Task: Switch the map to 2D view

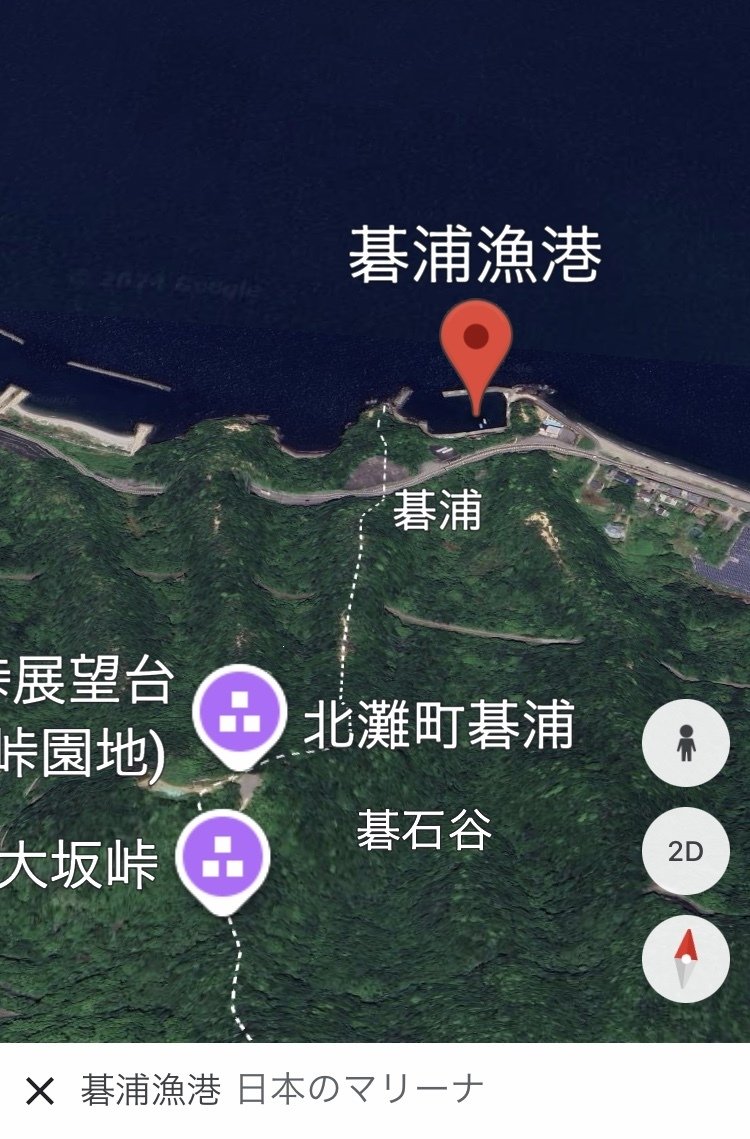Action: click(x=686, y=851)
